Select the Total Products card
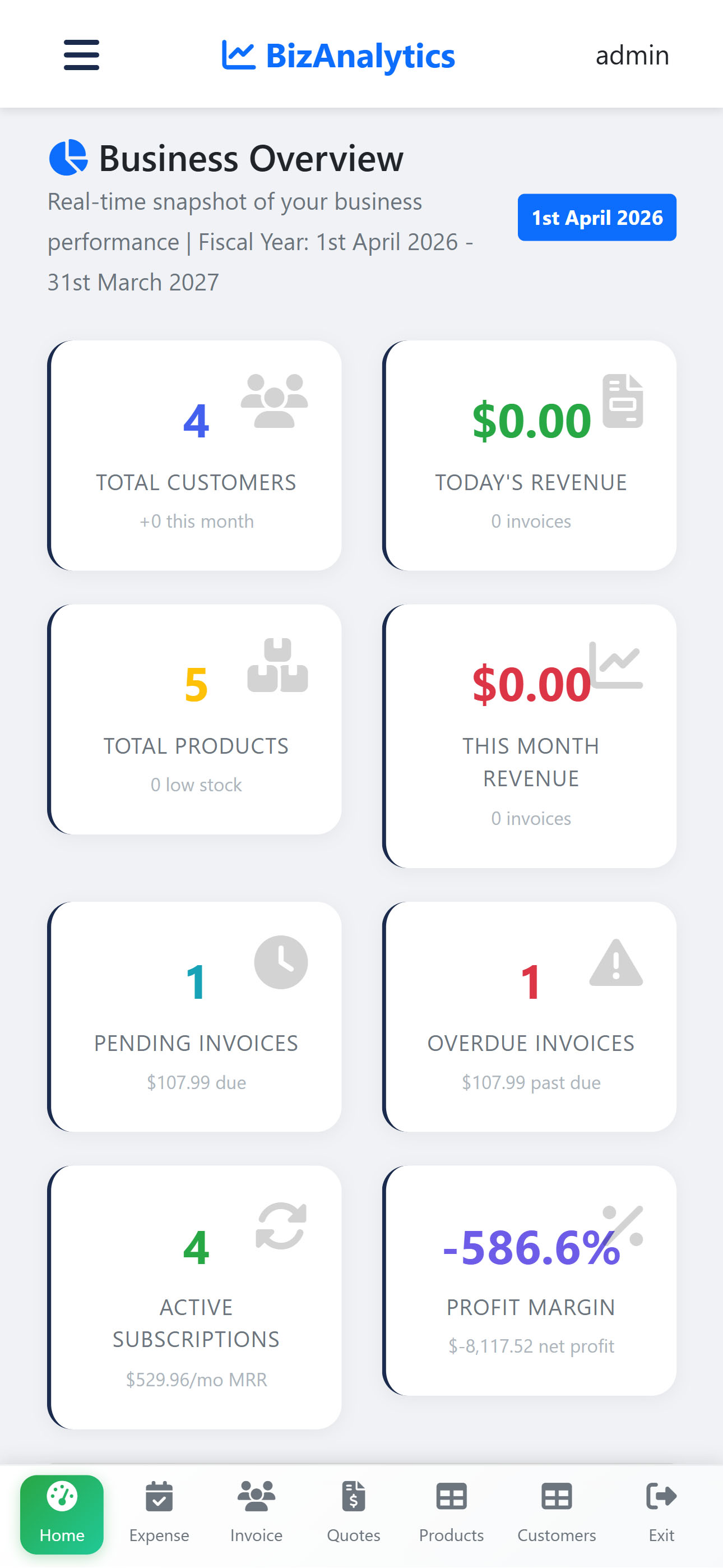 pos(194,719)
